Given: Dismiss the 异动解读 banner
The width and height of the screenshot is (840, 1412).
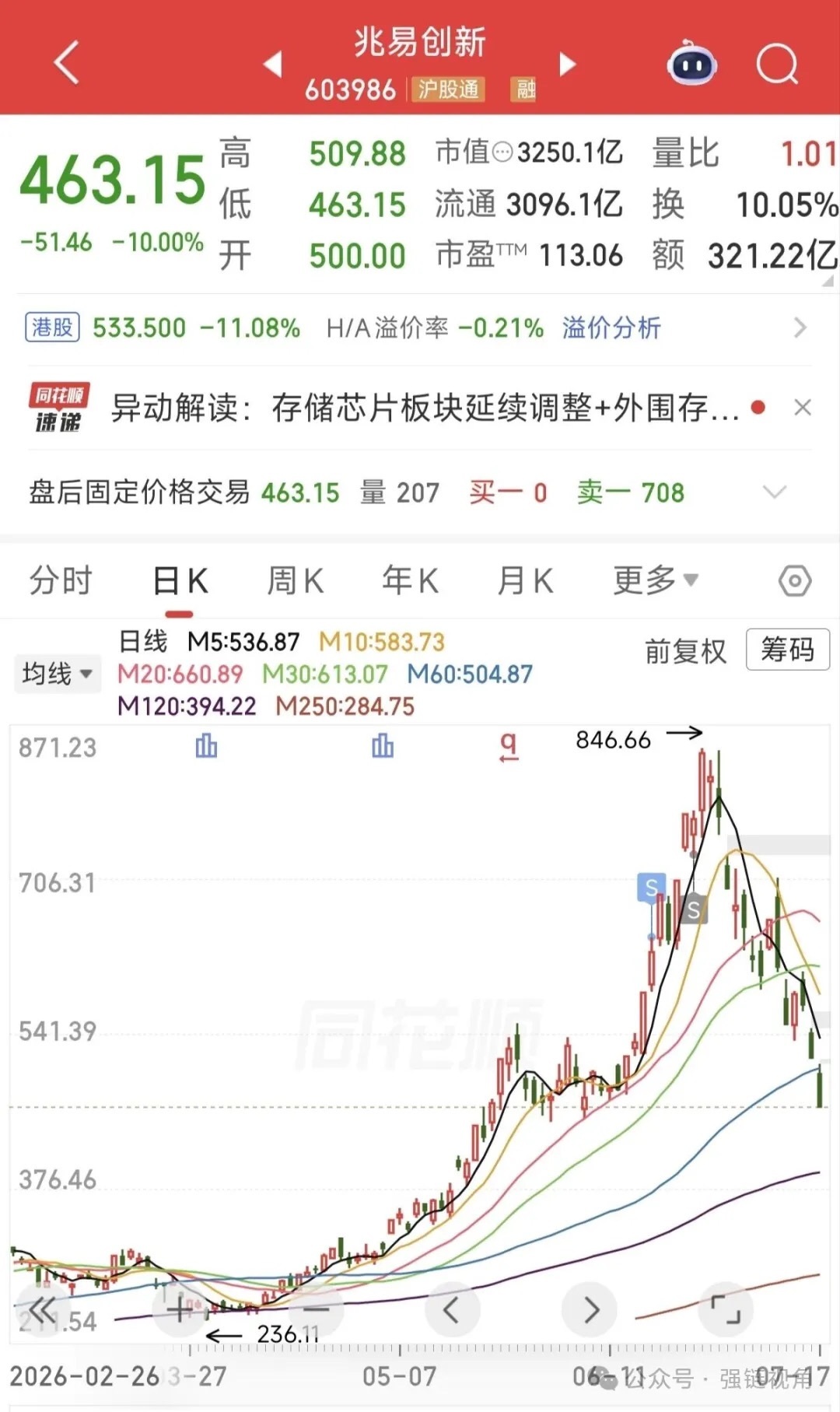Looking at the screenshot, I should pyautogui.click(x=803, y=407).
